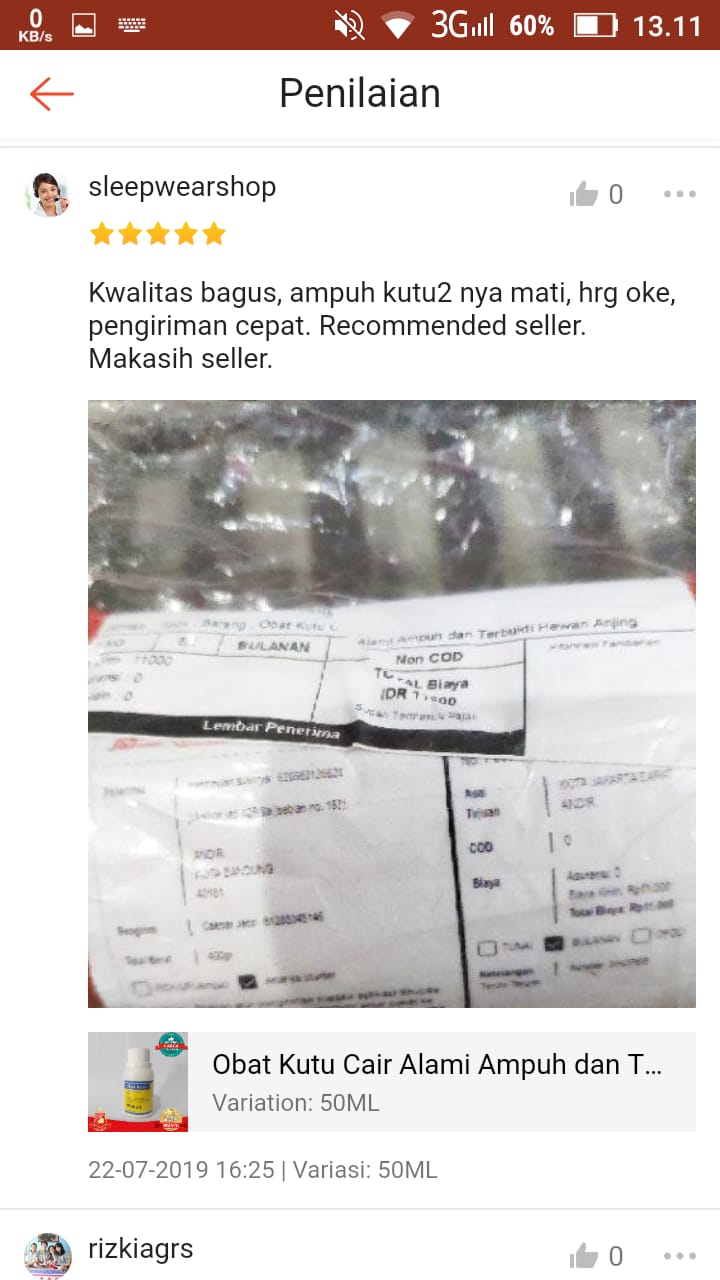Open overflow menu on rizkiagrs's review
The height and width of the screenshot is (1280, 720).
(x=680, y=1256)
